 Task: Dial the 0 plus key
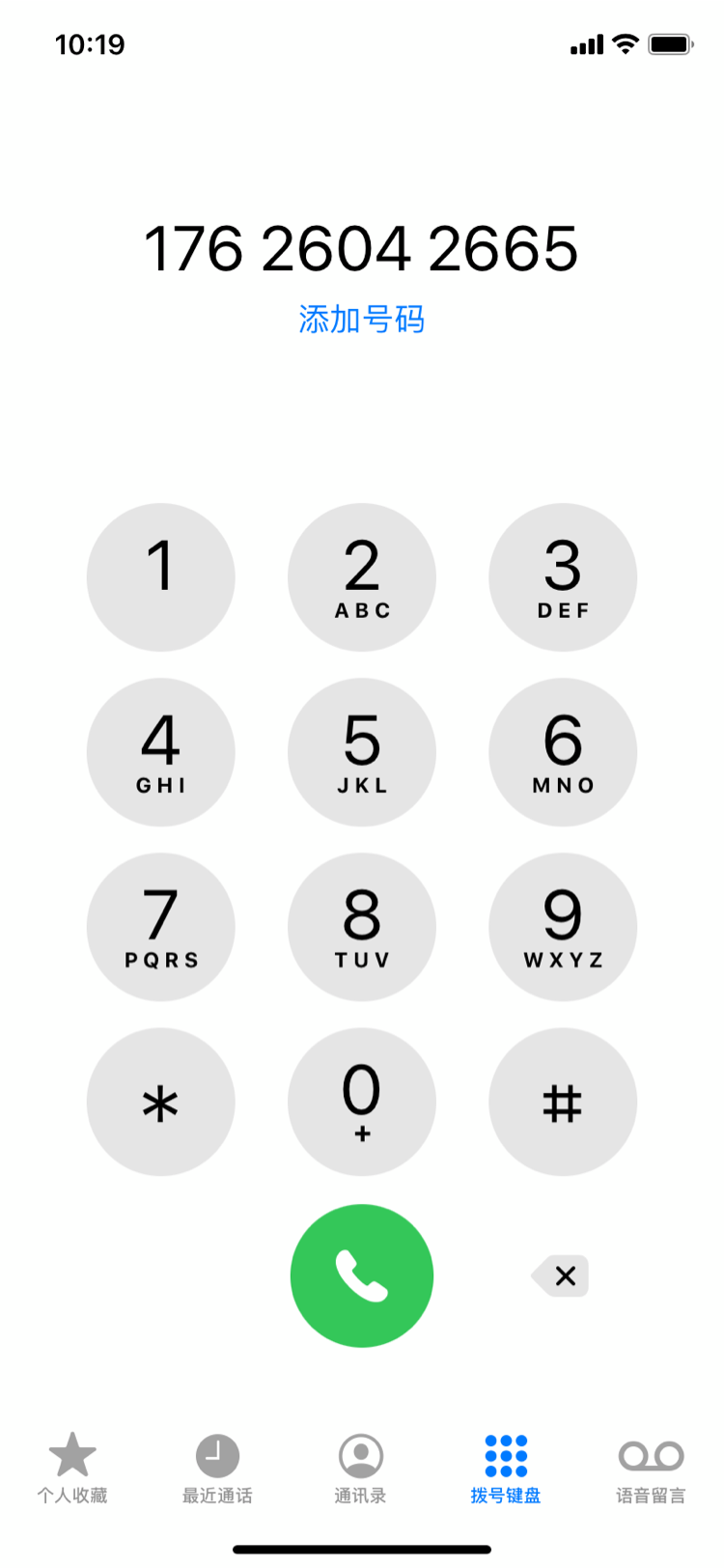[362, 1102]
